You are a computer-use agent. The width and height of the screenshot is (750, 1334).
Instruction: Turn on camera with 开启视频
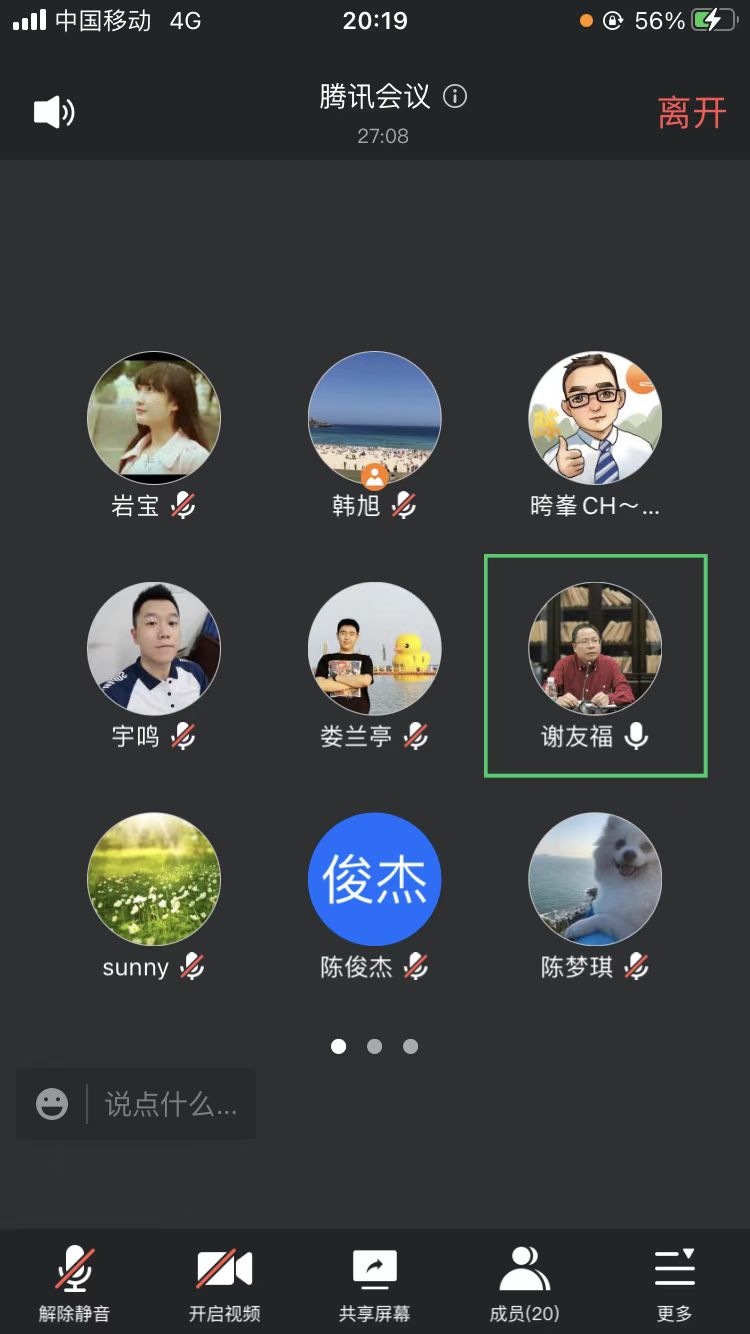(x=224, y=1284)
